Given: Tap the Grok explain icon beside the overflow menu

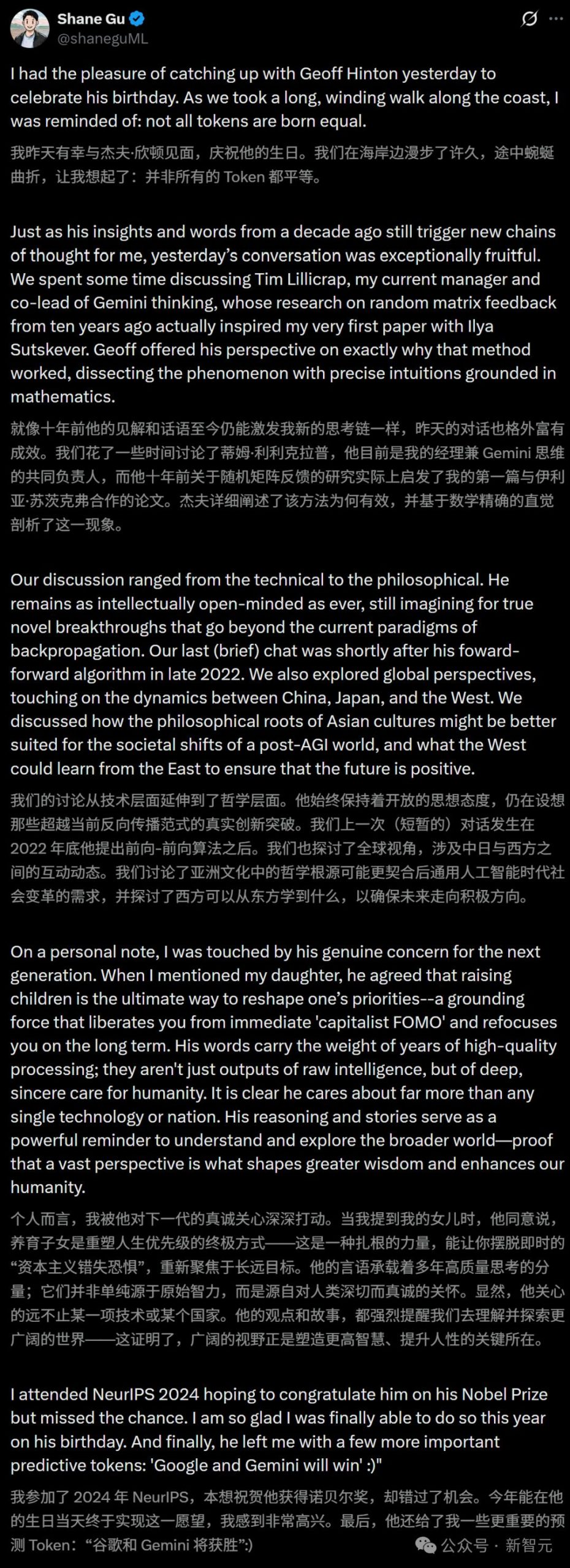Looking at the screenshot, I should tap(529, 19).
